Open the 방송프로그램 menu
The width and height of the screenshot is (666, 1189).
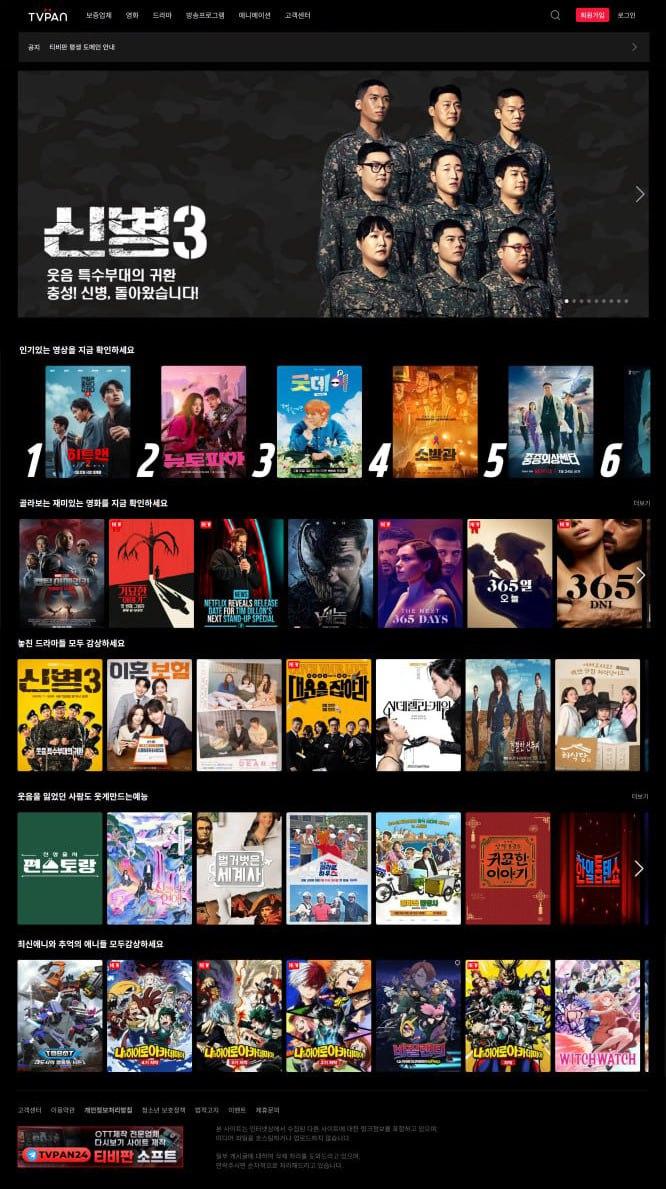[206, 15]
